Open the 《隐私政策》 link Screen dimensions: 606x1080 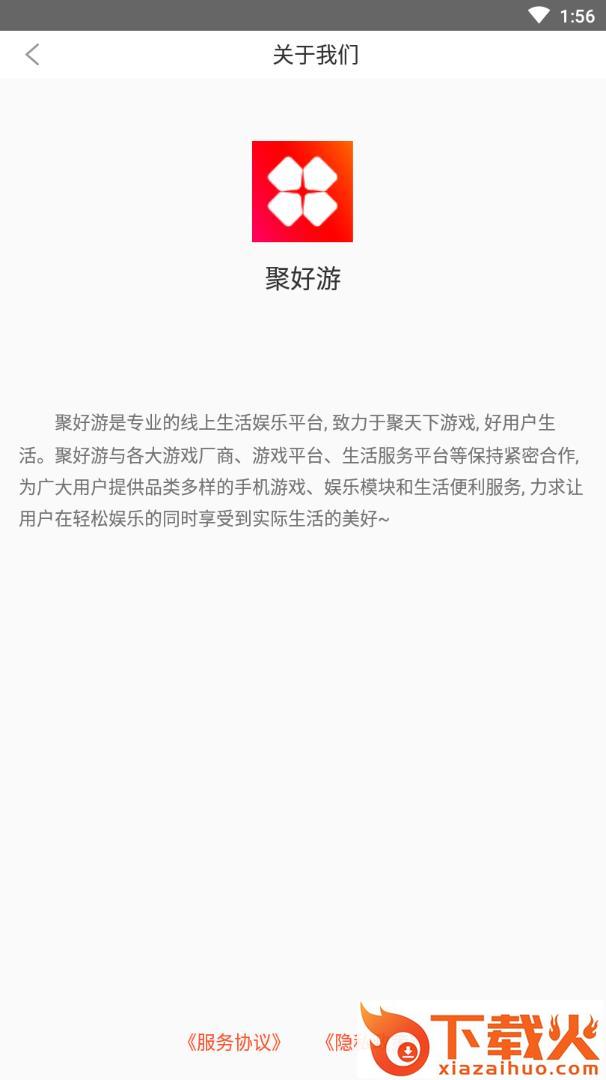[341, 1043]
